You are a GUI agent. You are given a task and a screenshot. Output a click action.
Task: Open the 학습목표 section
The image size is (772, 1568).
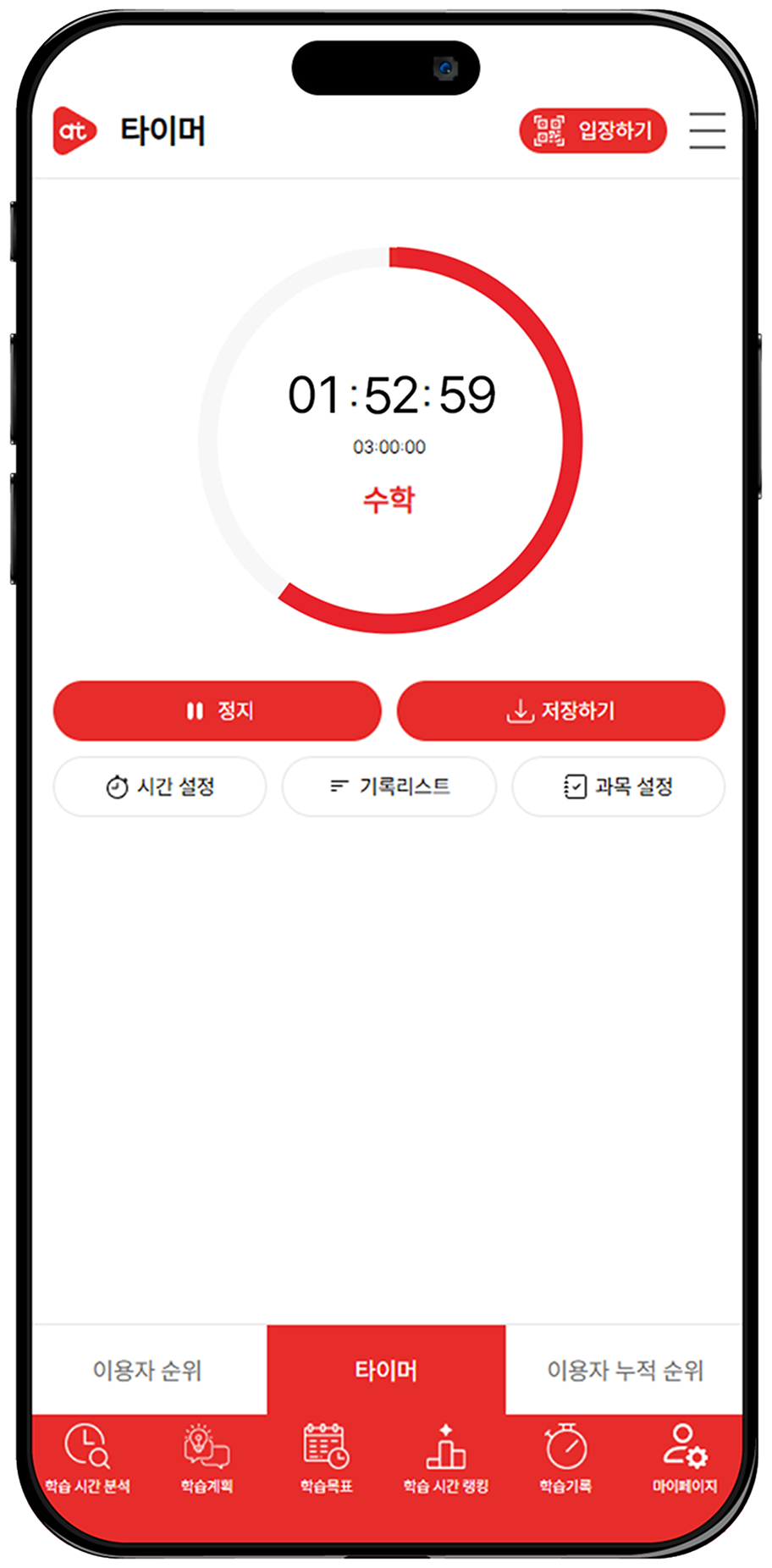point(326,1460)
